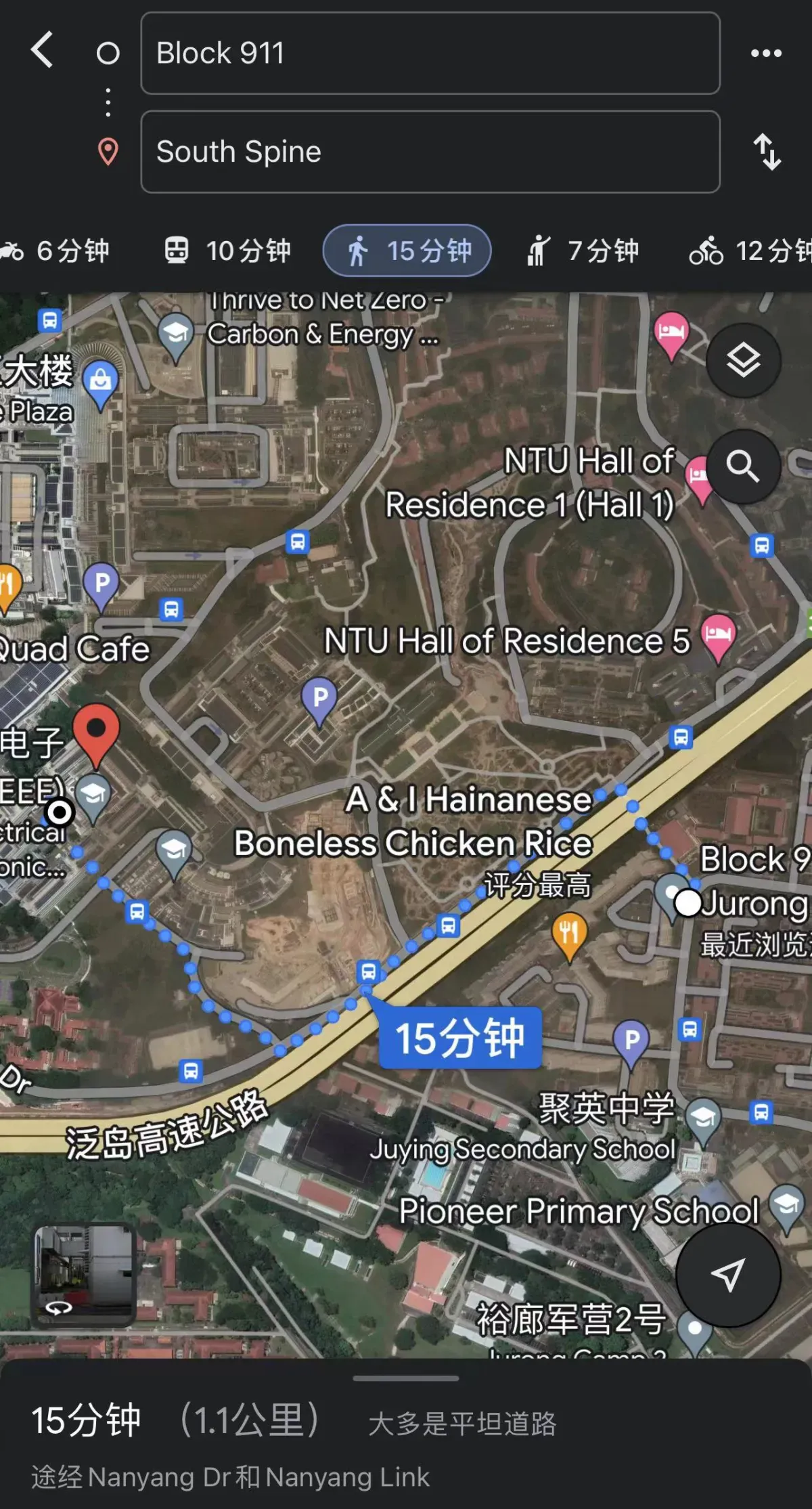This screenshot has width=812, height=1509.
Task: Switch to the 12分钟 cycling mode
Action: tap(750, 250)
